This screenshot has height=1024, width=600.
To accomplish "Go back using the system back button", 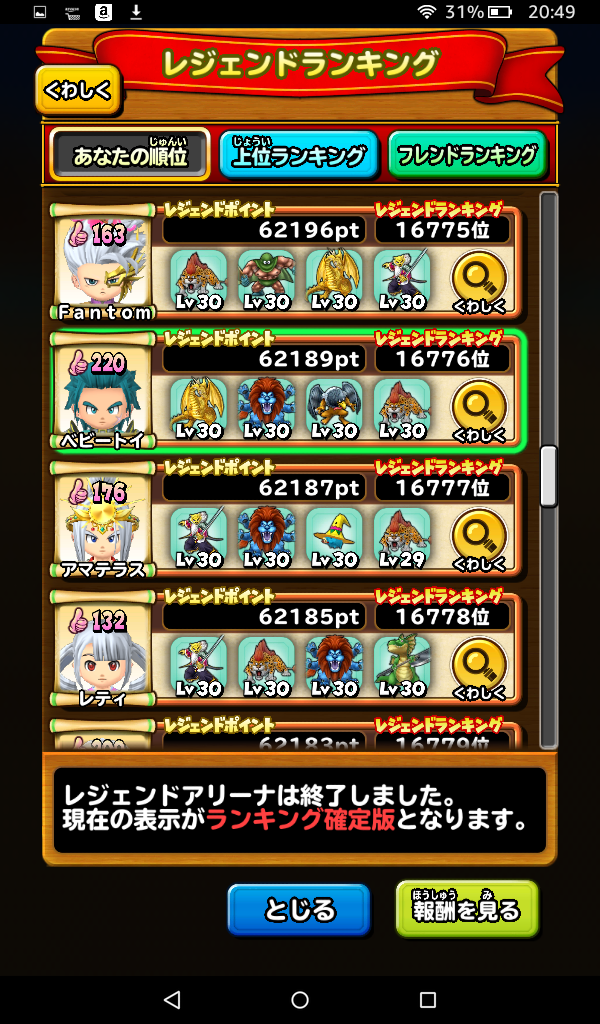I will (172, 999).
